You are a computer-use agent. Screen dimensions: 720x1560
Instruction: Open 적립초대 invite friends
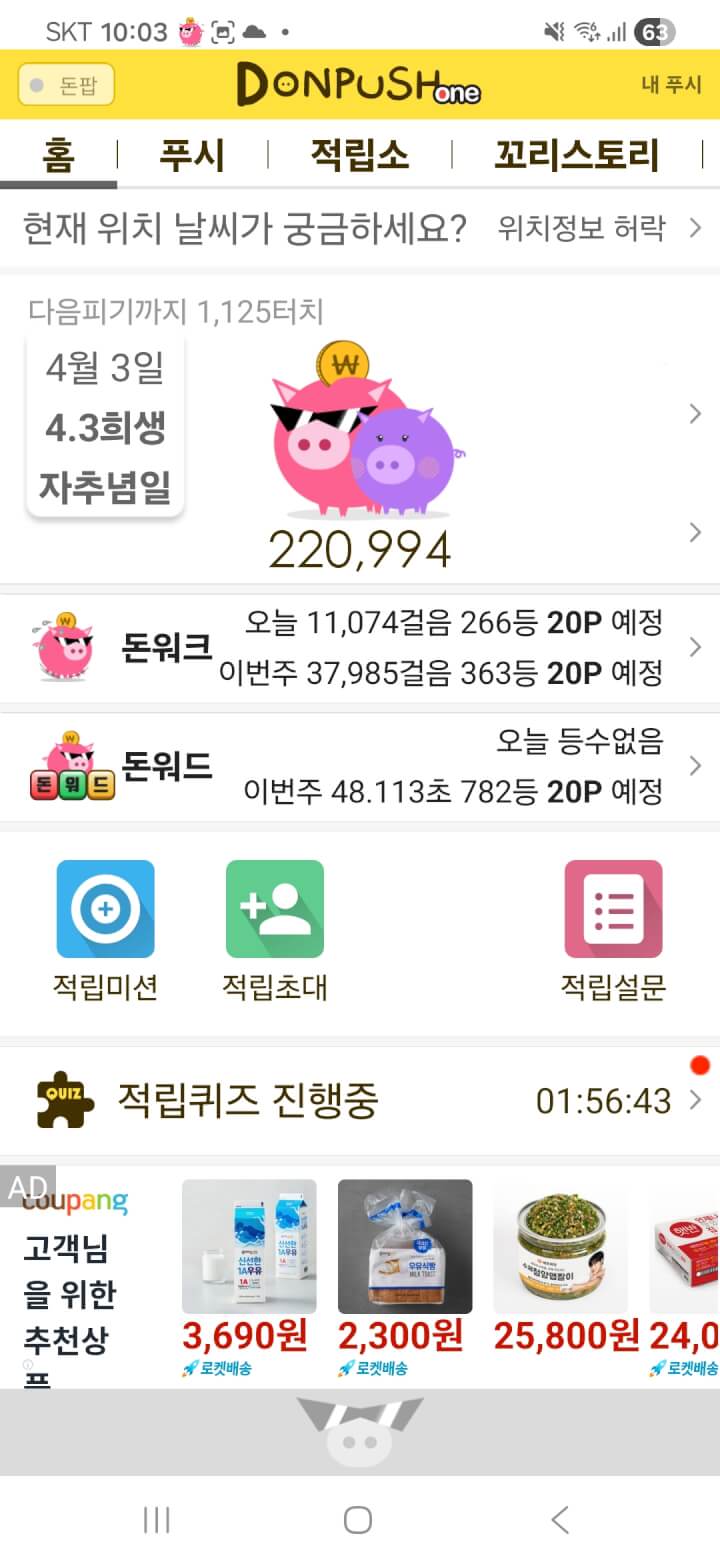[x=274, y=930]
